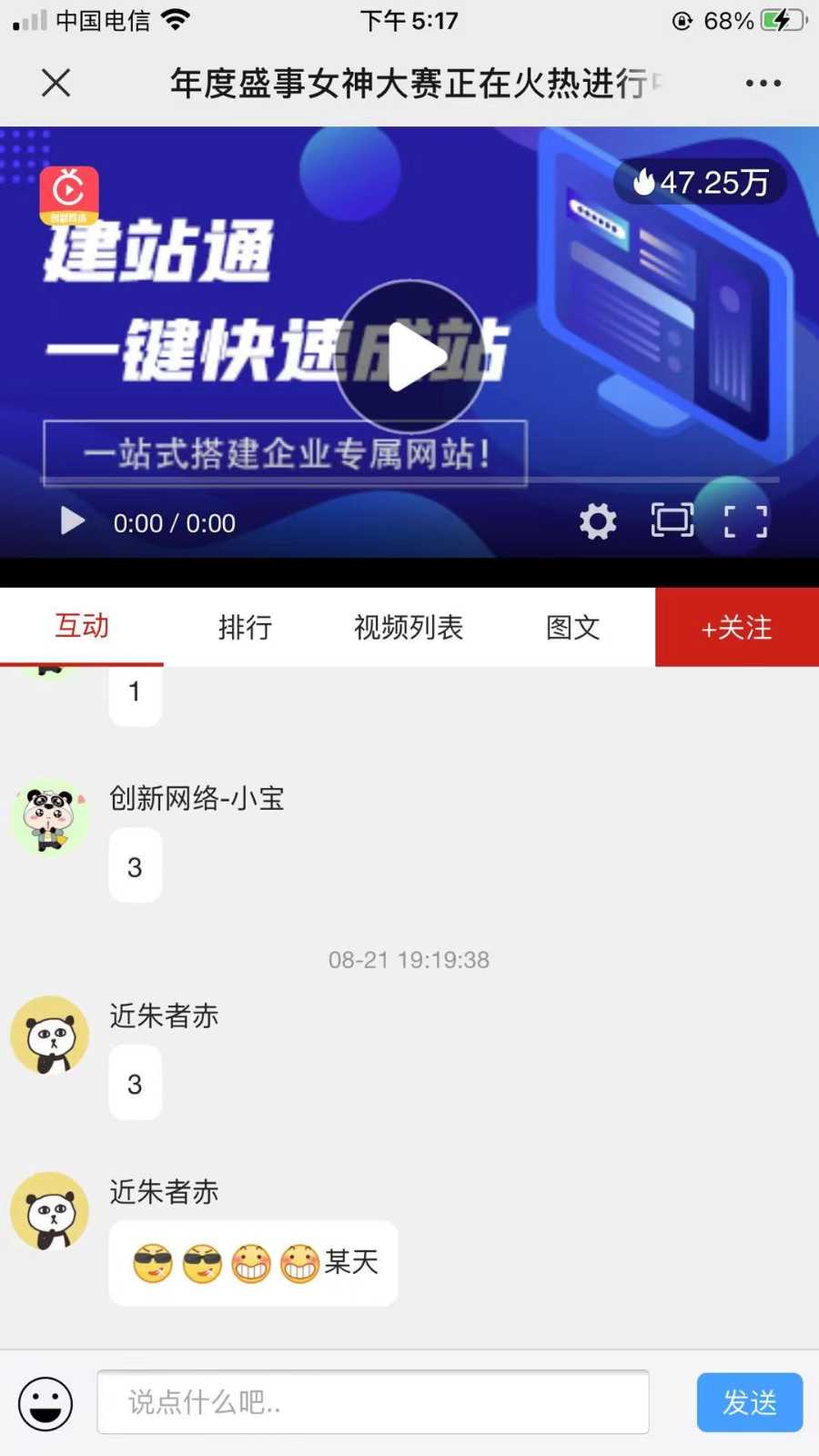Send the comment with 发送
Screen dimensions: 819x1456
pyautogui.click(x=749, y=1402)
